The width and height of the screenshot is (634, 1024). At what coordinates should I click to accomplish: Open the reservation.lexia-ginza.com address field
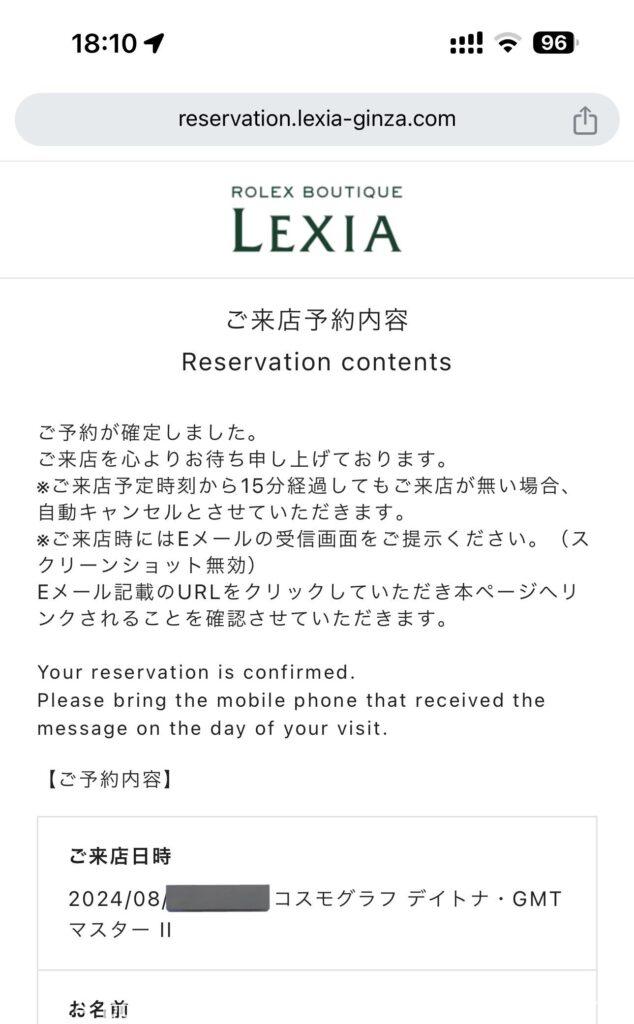coord(316,119)
